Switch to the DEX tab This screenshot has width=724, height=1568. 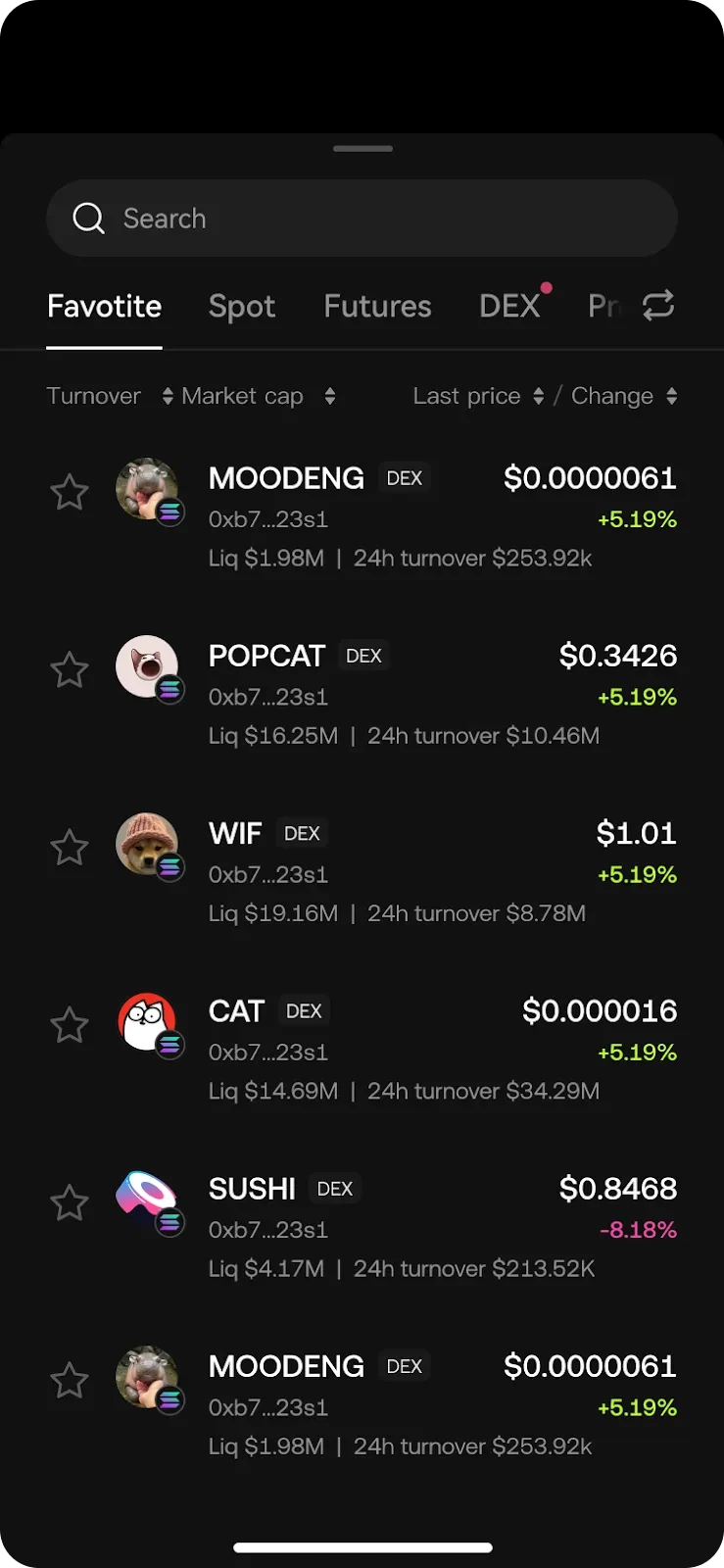[509, 307]
